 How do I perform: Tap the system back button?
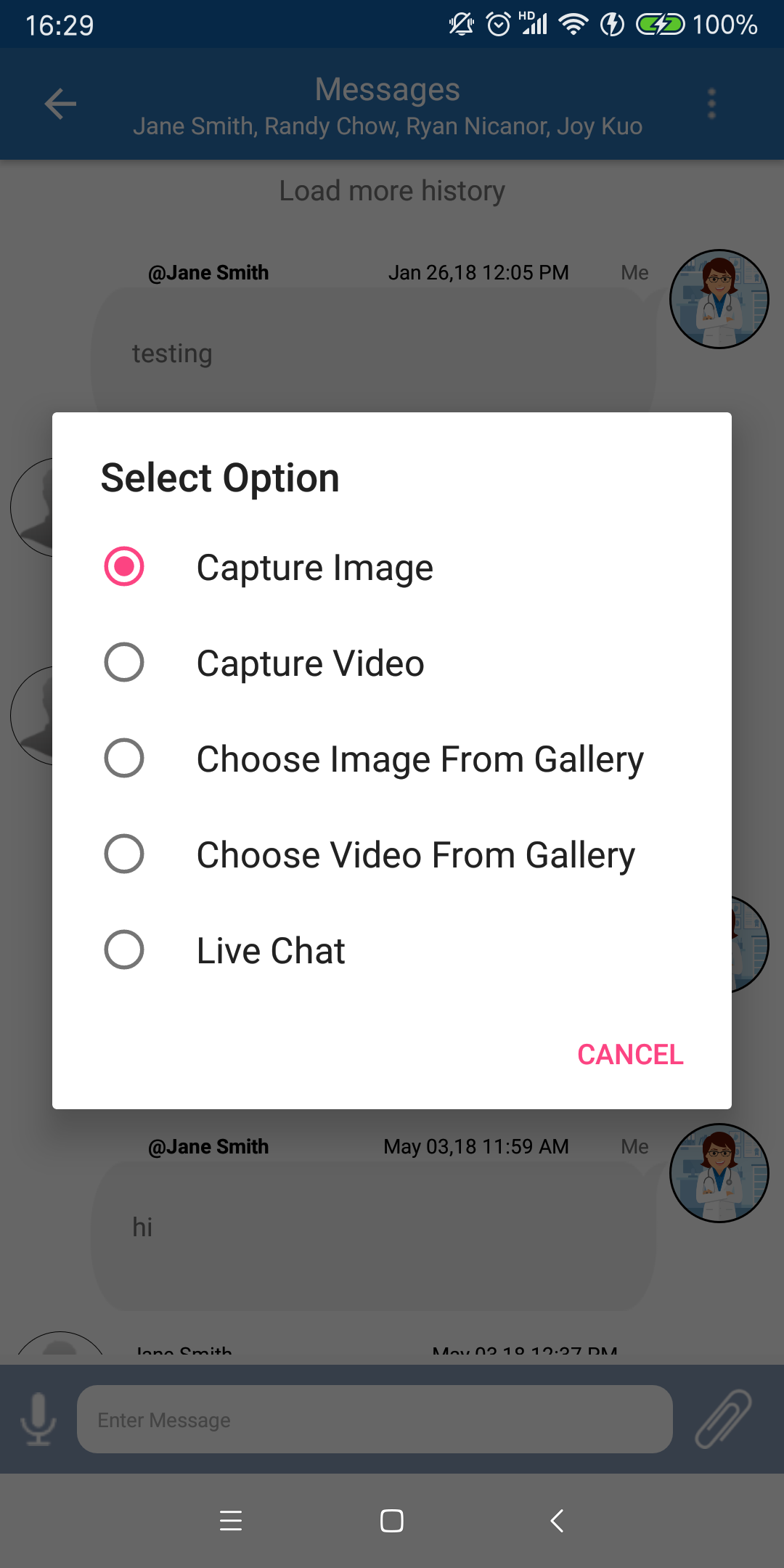pyautogui.click(x=557, y=1521)
